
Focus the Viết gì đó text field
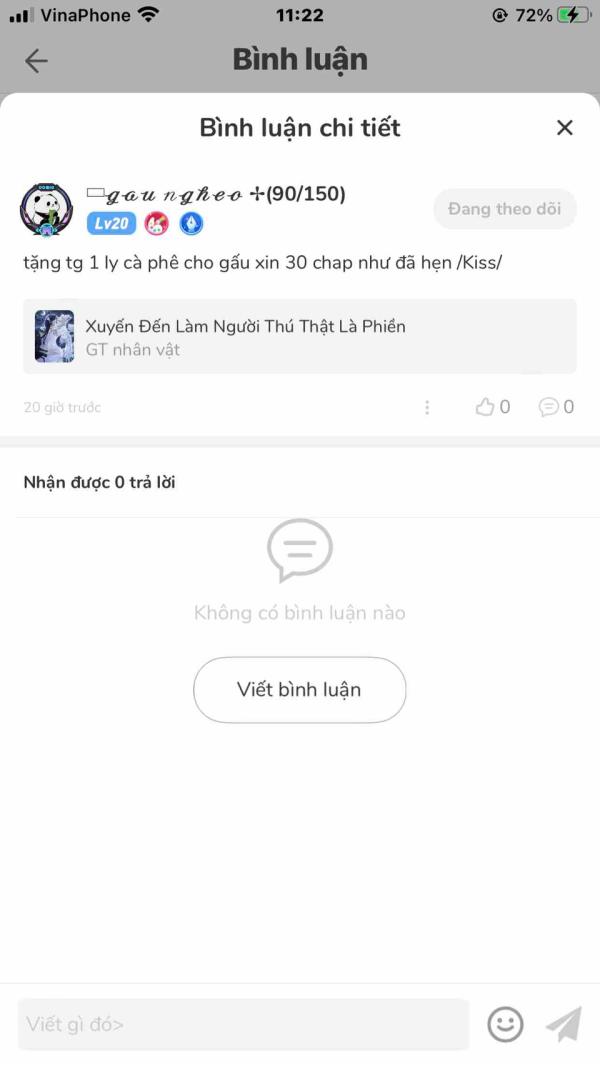tap(243, 1024)
